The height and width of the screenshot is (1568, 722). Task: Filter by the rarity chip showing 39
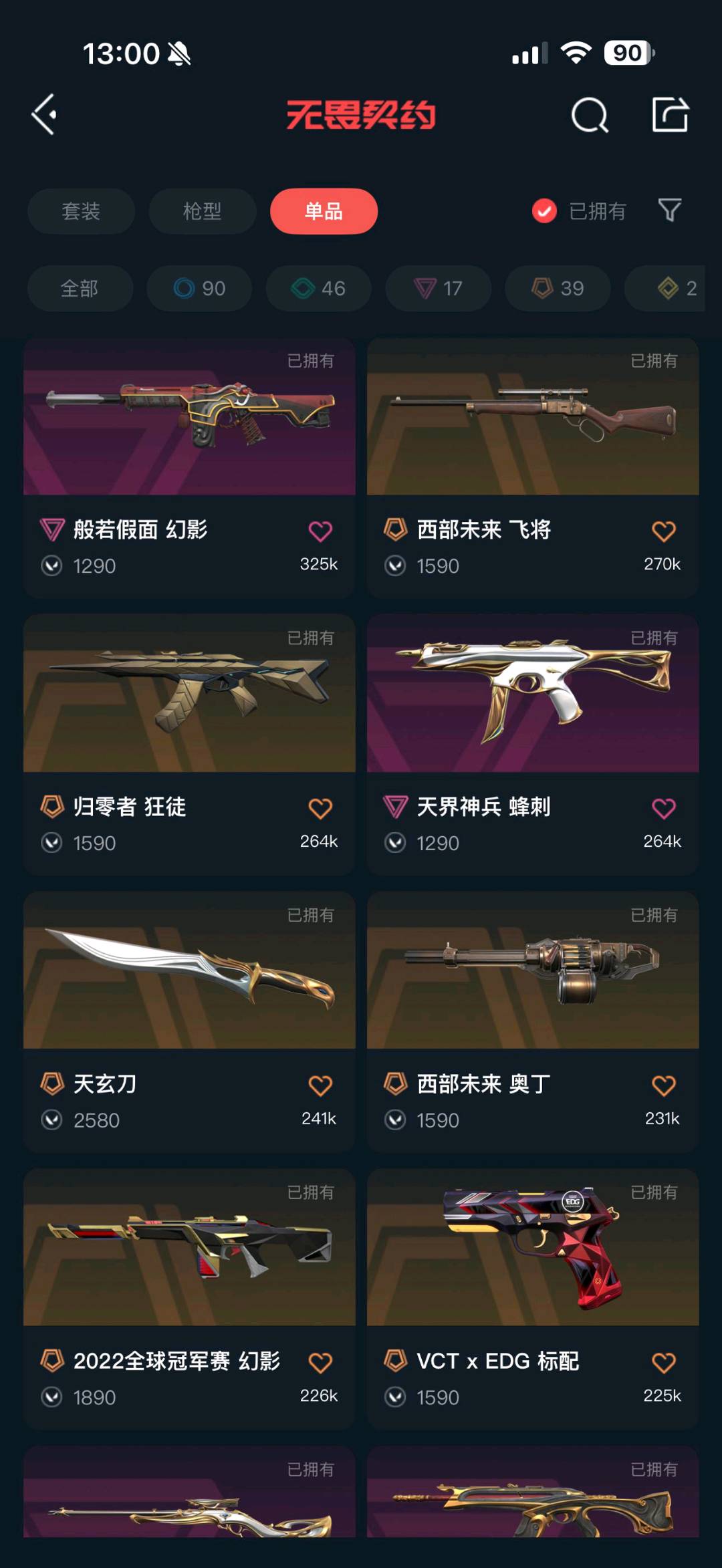[x=558, y=288]
